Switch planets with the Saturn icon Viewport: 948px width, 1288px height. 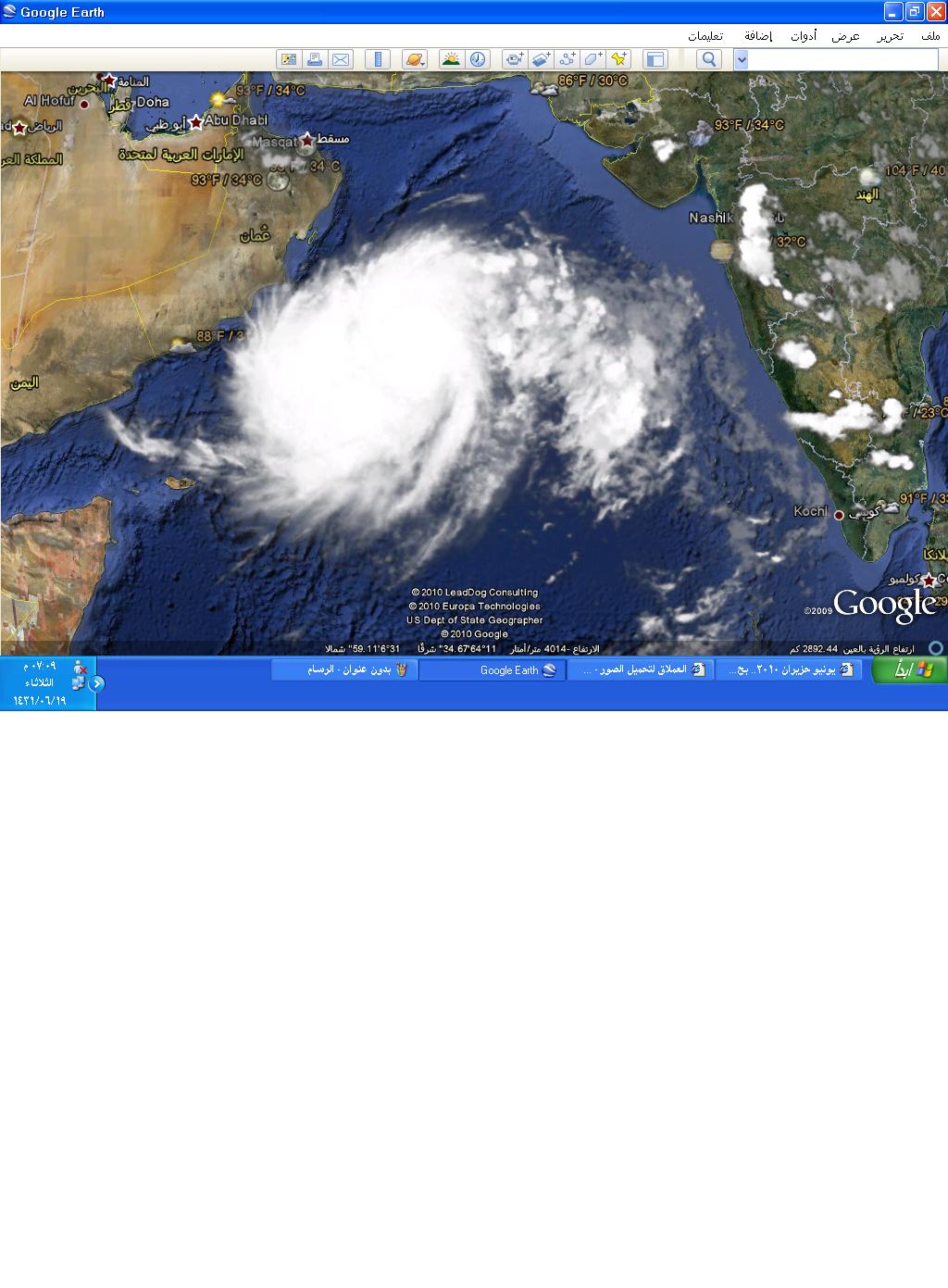(x=415, y=59)
